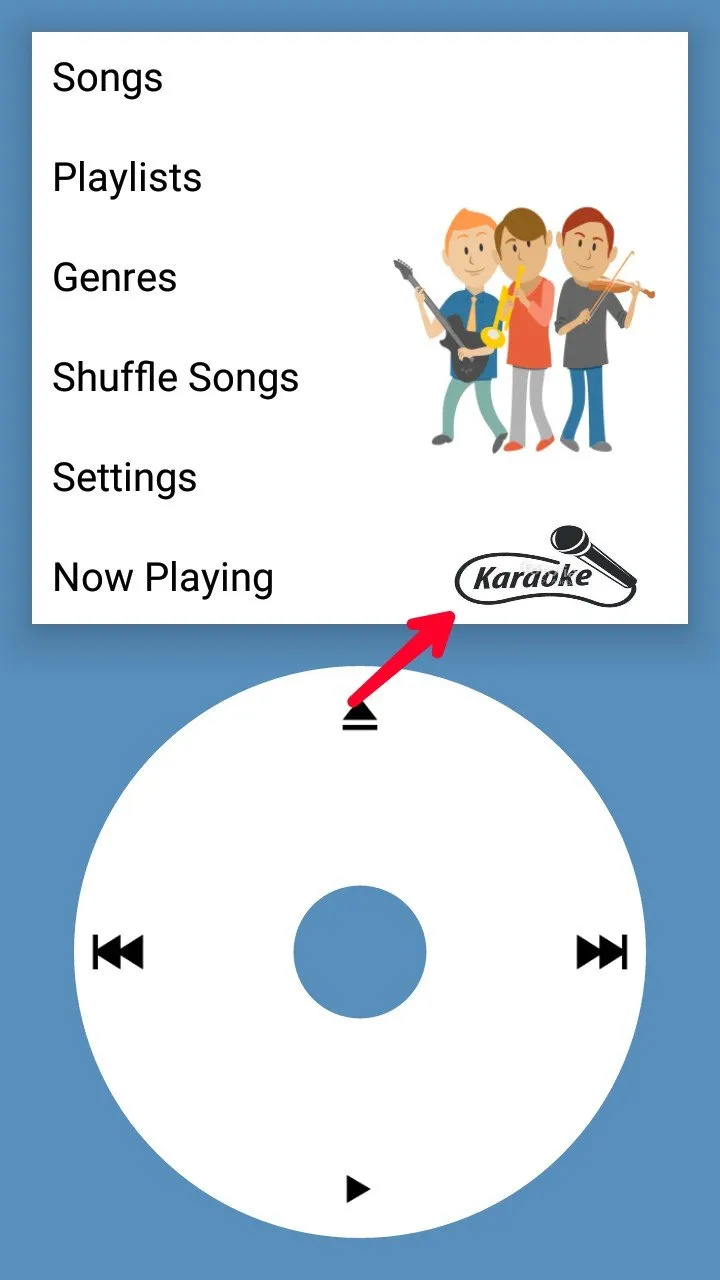
Task: Skip to the previous track
Action: pos(118,952)
